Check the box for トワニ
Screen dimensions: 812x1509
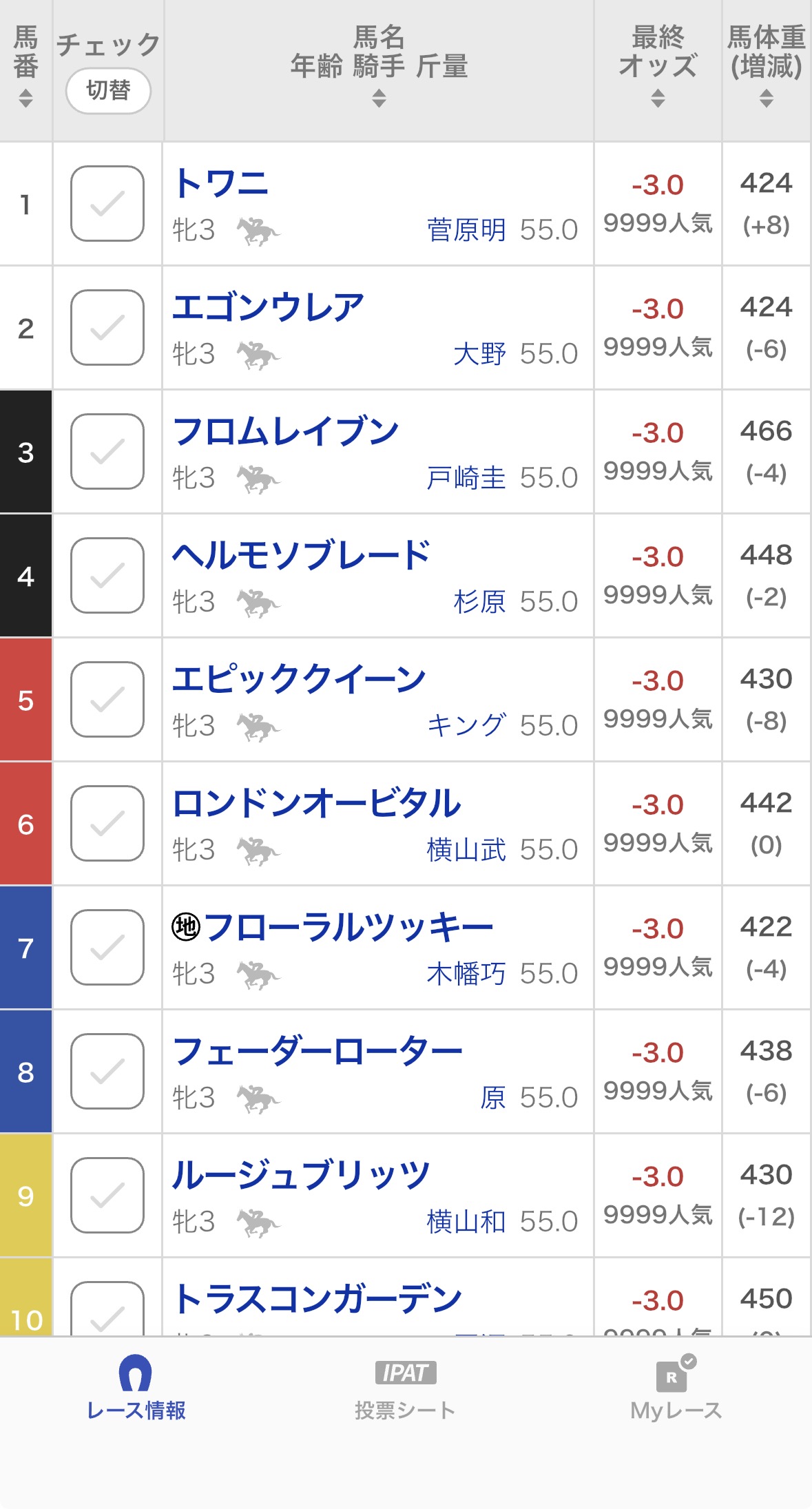[107, 204]
